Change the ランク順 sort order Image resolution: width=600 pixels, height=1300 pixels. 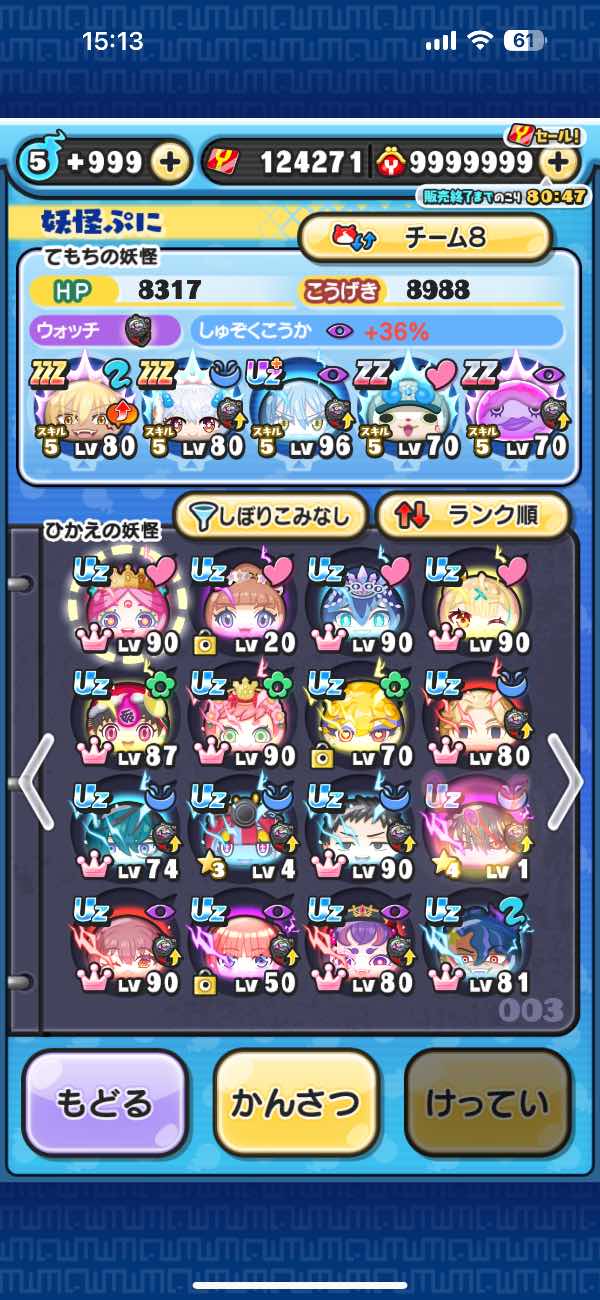coord(473,516)
